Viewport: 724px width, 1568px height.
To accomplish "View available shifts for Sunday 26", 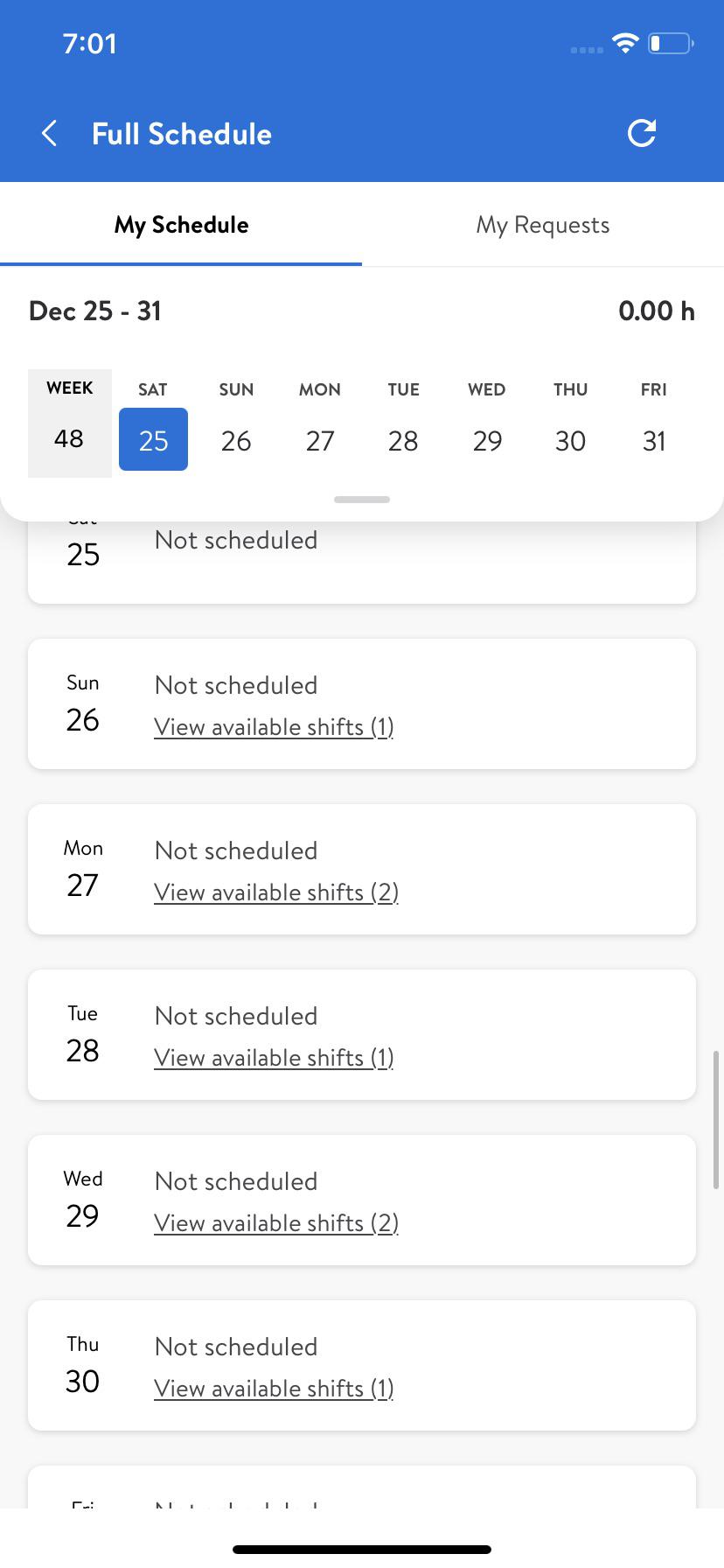I will pos(273,727).
